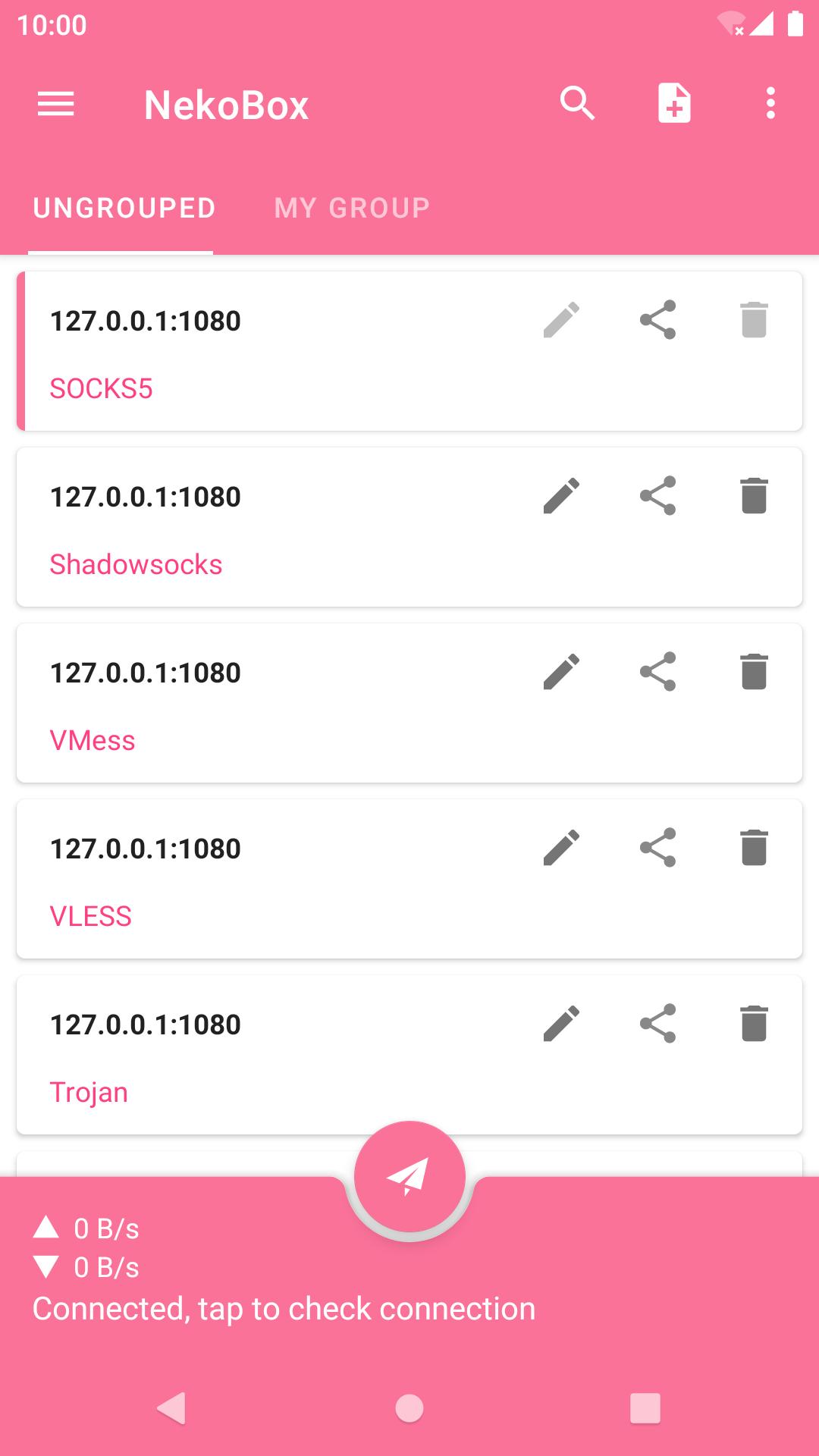Select the VMess profile card
The width and height of the screenshot is (819, 1456).
point(409,703)
